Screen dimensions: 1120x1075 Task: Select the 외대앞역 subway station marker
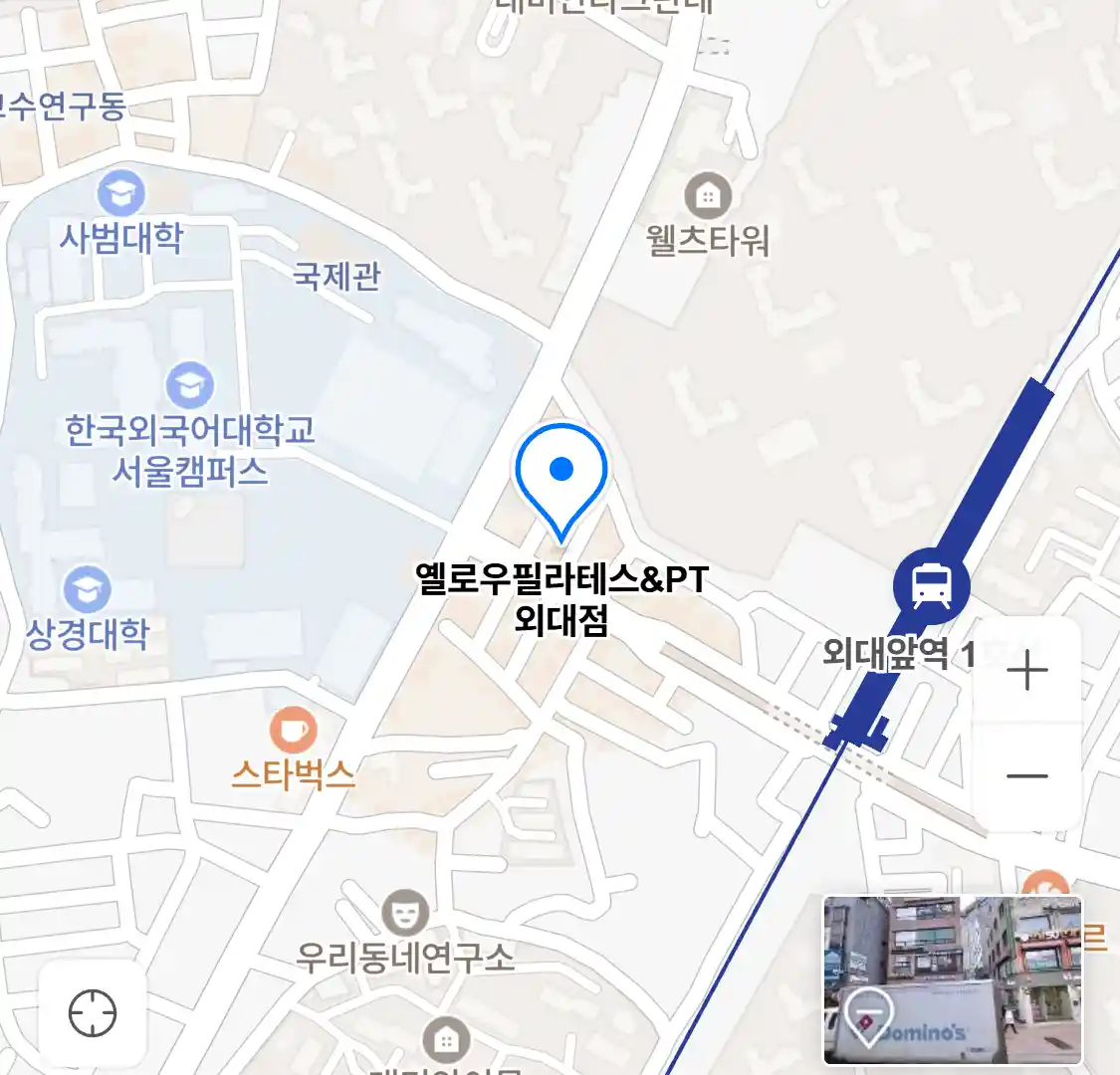click(931, 584)
